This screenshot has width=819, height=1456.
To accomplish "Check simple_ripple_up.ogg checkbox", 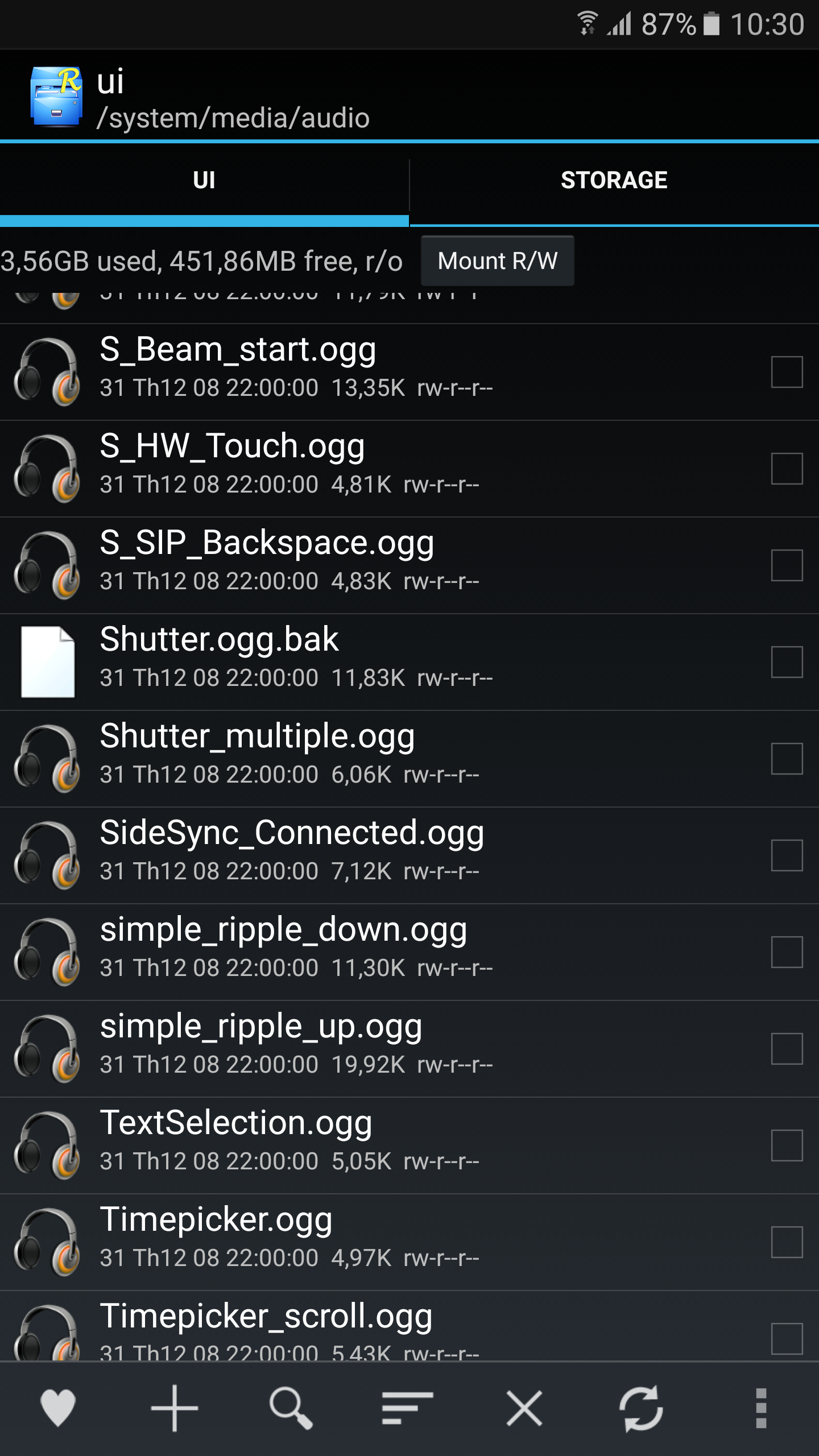I will (787, 1049).
